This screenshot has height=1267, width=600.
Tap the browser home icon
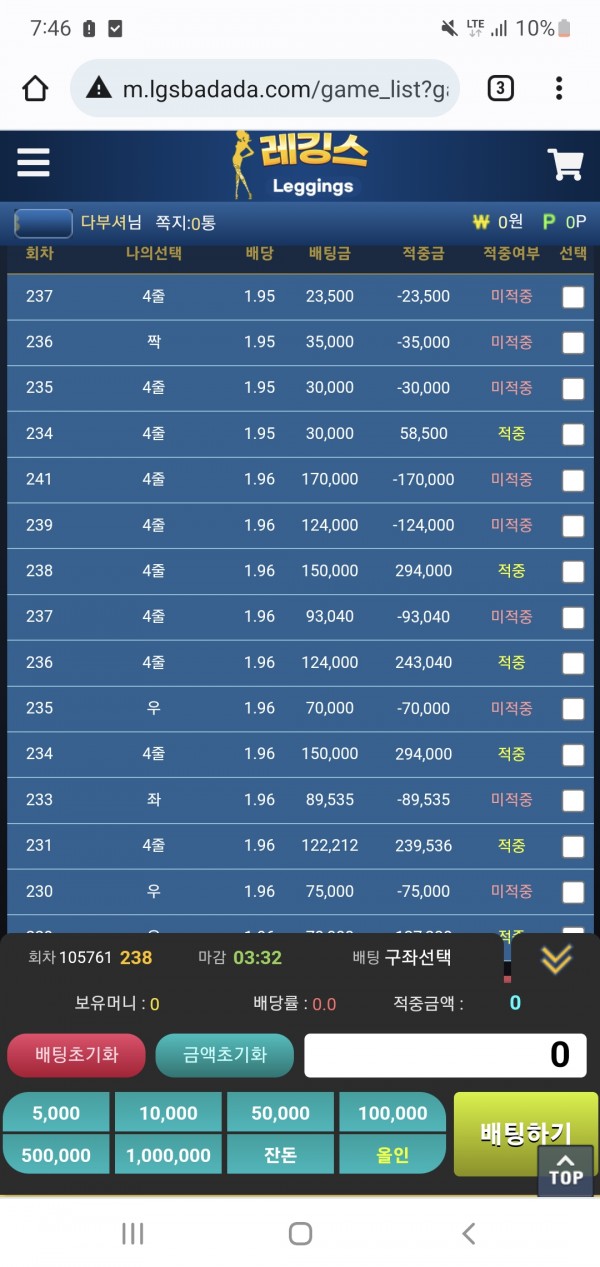click(x=35, y=89)
